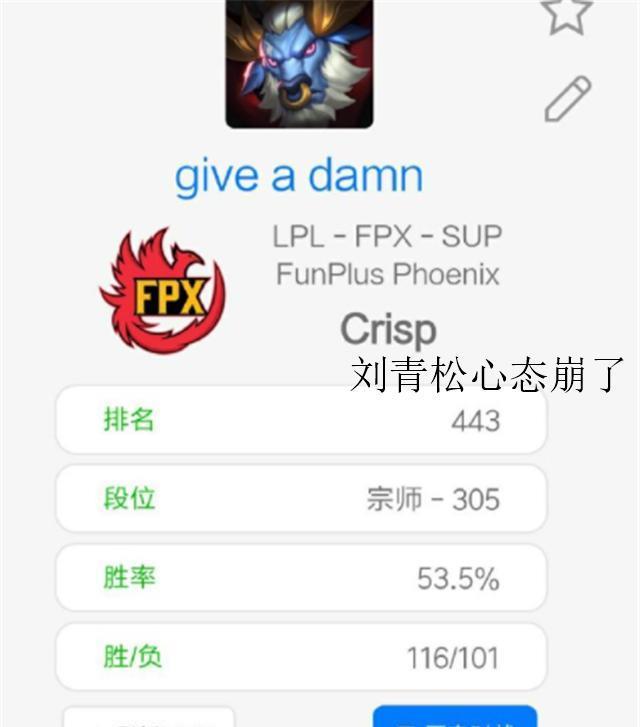Open the give a damn summoner name link

pyautogui.click(x=299, y=176)
